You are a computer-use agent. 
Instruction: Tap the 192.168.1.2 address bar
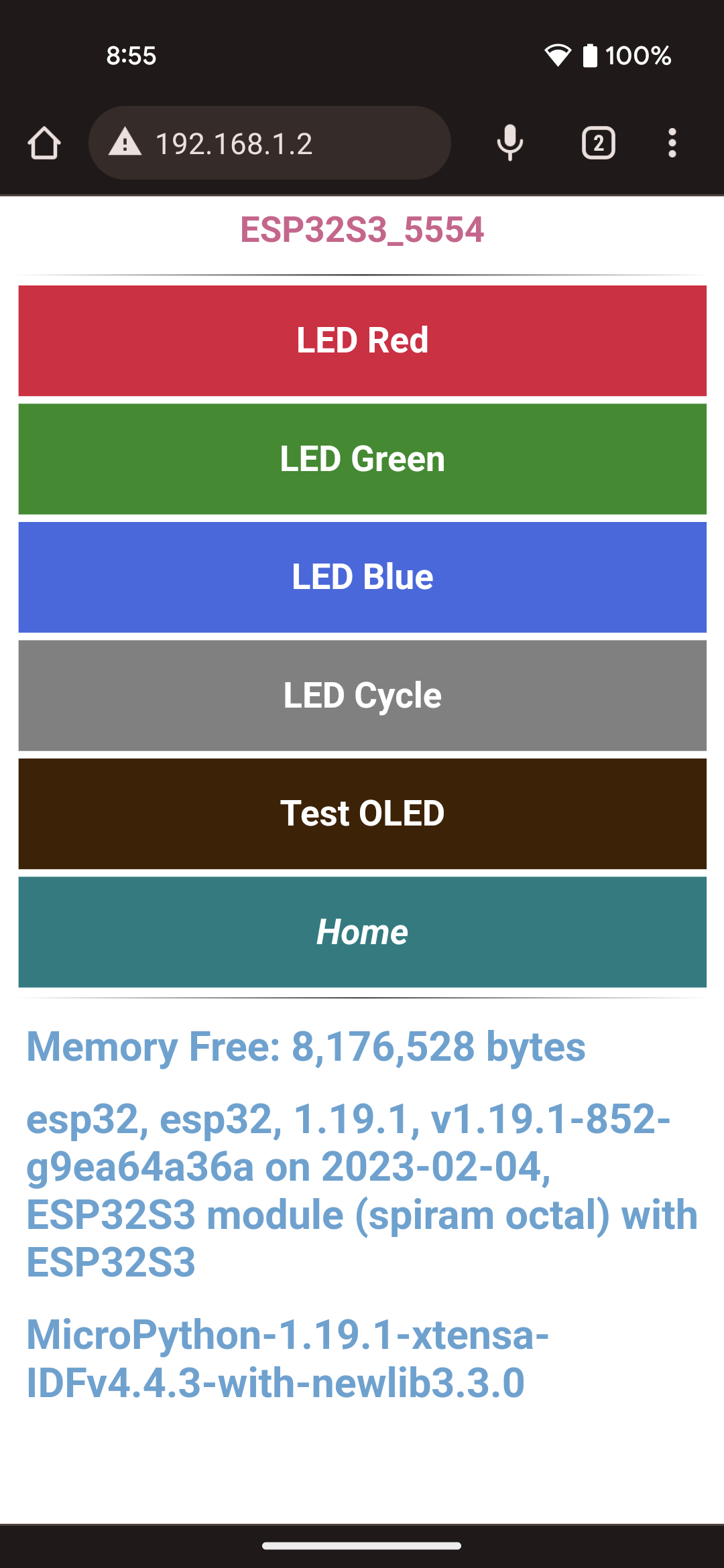pyautogui.click(x=269, y=143)
